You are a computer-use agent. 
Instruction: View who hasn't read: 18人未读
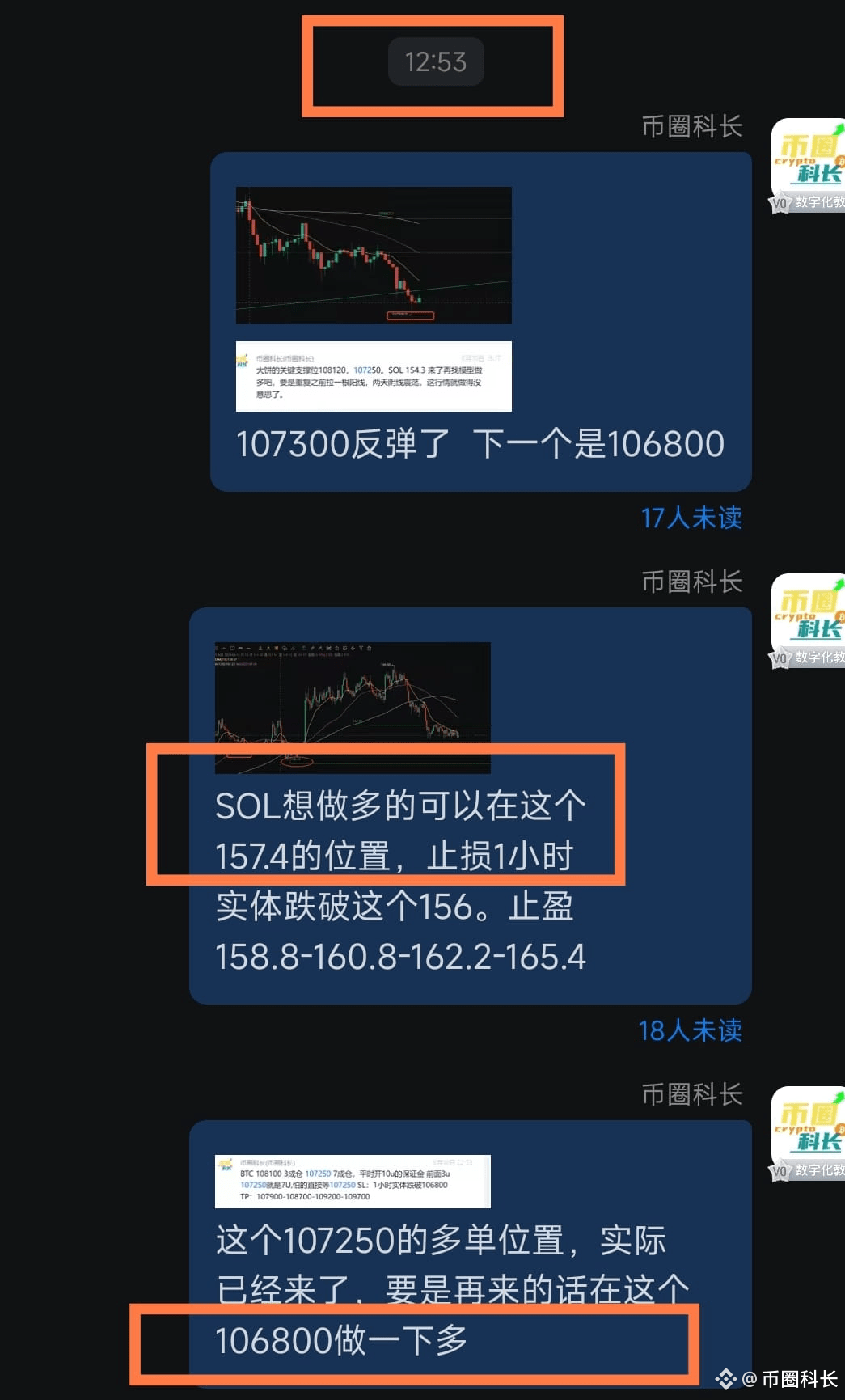[690, 1030]
